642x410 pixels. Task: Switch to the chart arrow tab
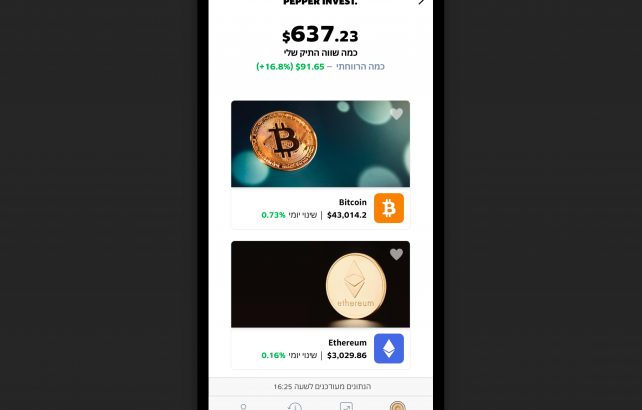[346, 406]
